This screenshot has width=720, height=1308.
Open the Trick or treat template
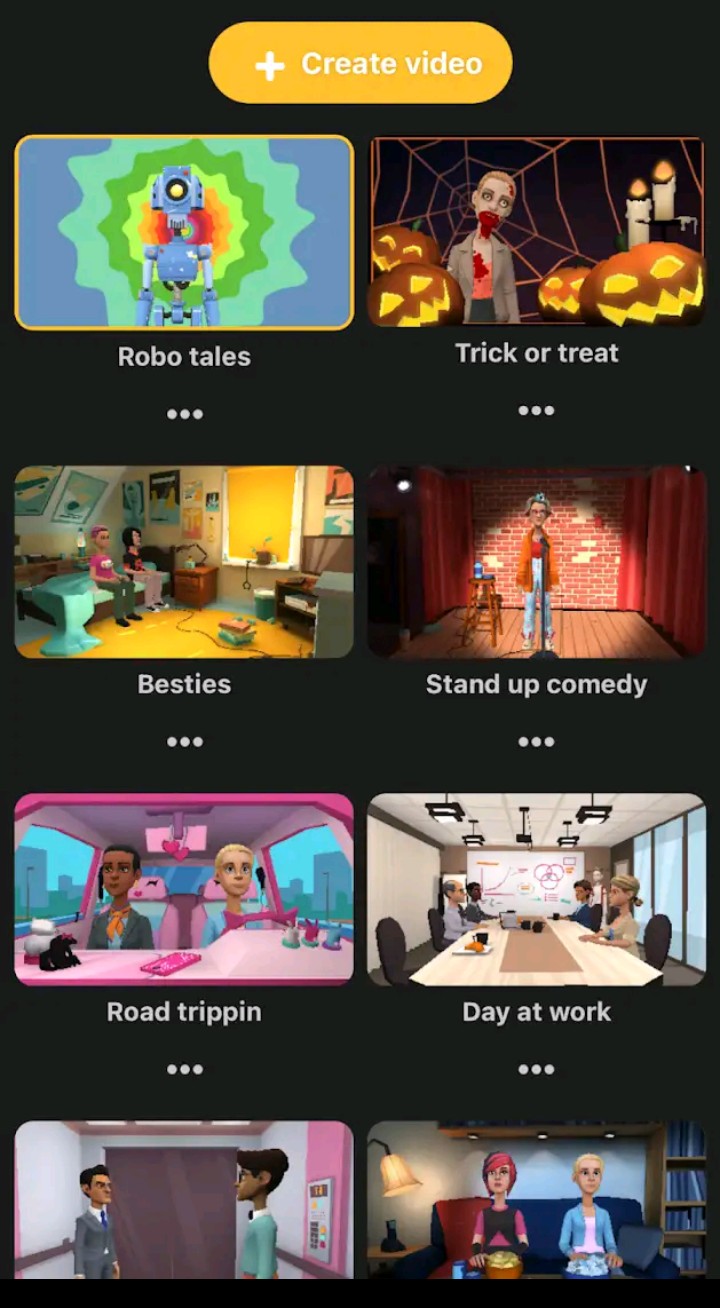536,232
